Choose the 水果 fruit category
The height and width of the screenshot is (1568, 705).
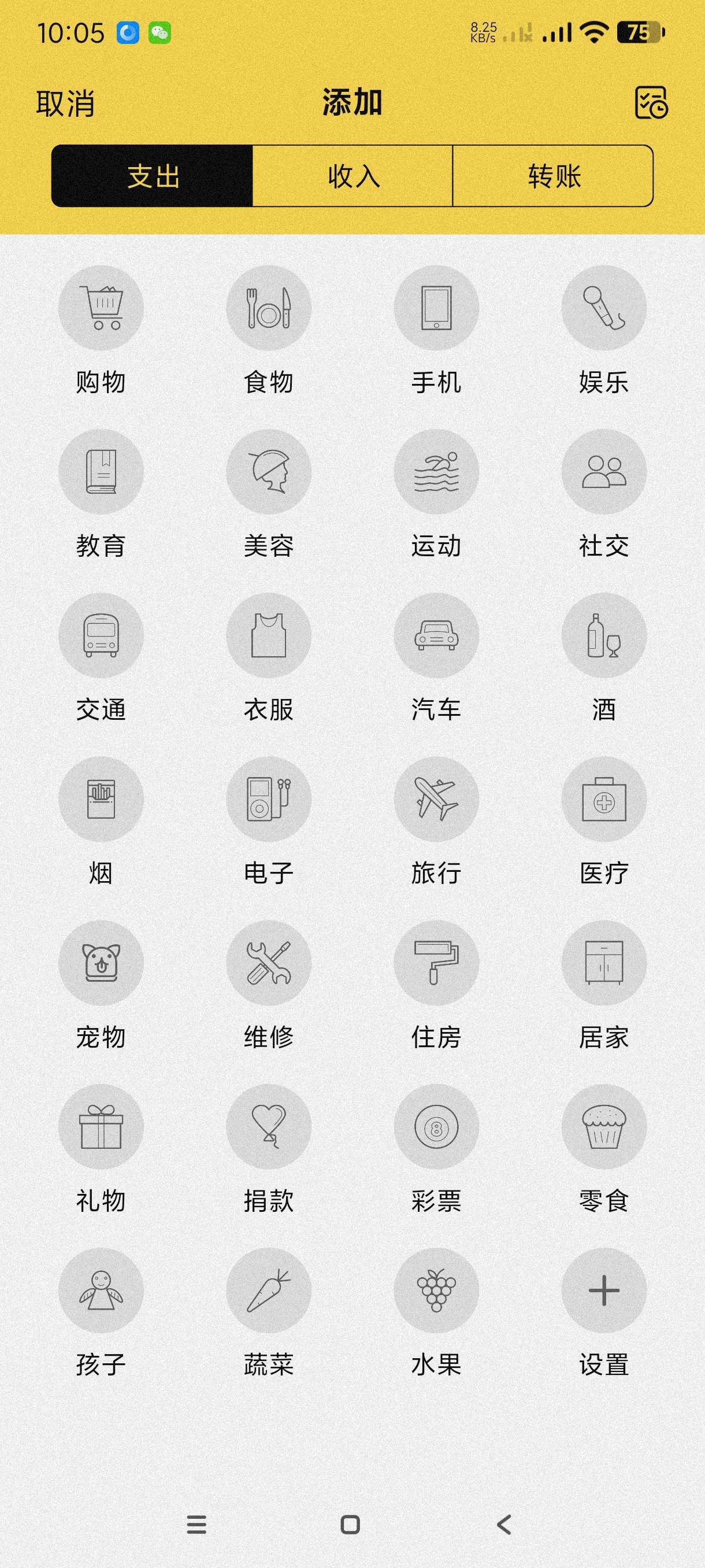436,1290
